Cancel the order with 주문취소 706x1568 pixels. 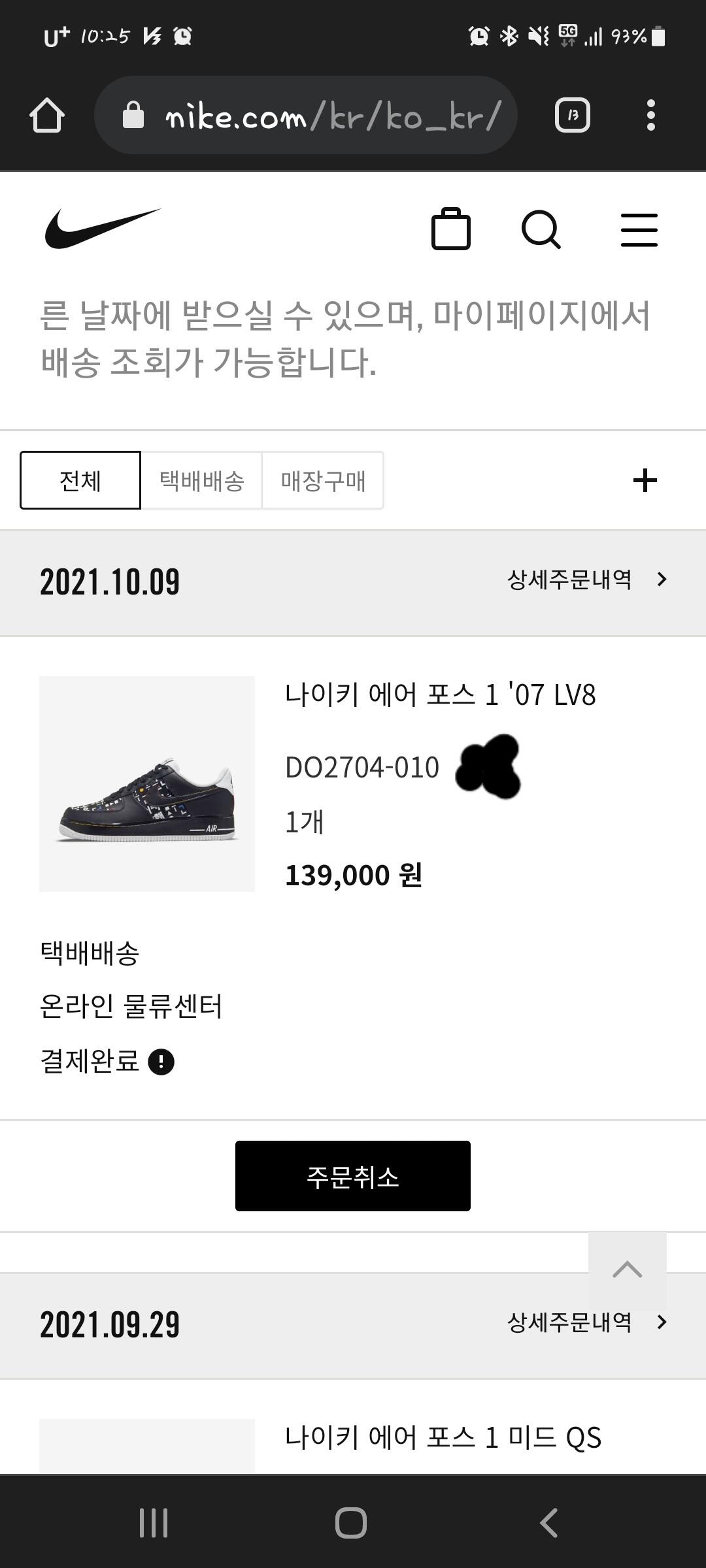[x=353, y=1176]
